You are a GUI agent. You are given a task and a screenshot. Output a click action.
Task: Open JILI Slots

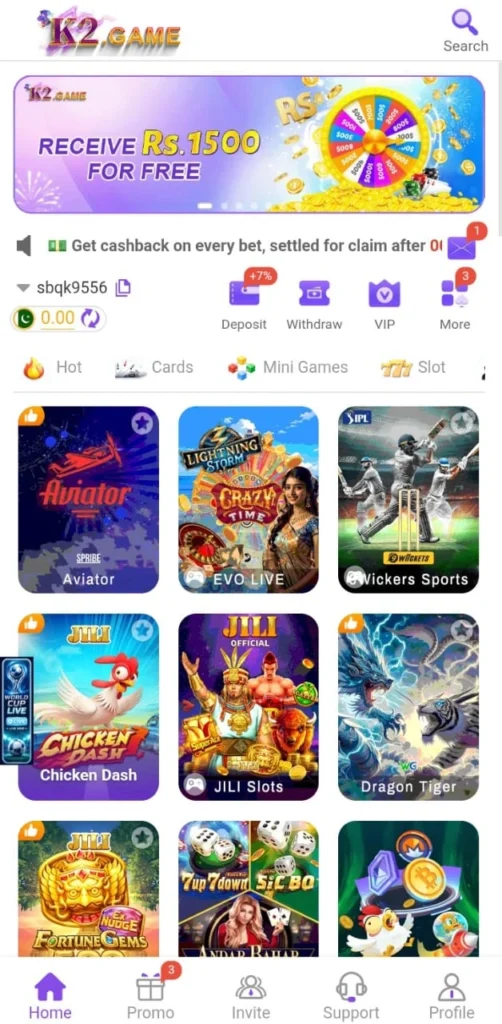(249, 707)
